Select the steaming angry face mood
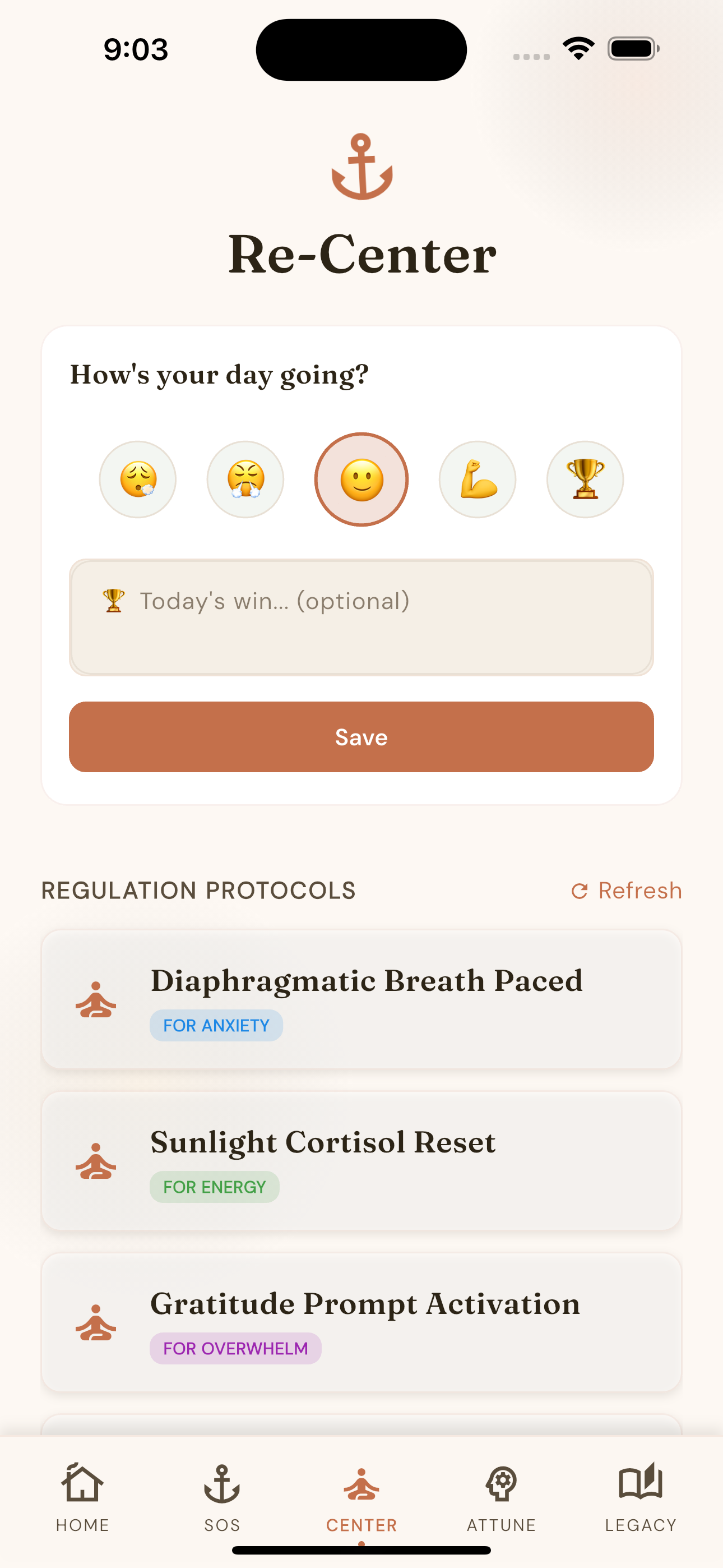 [245, 479]
